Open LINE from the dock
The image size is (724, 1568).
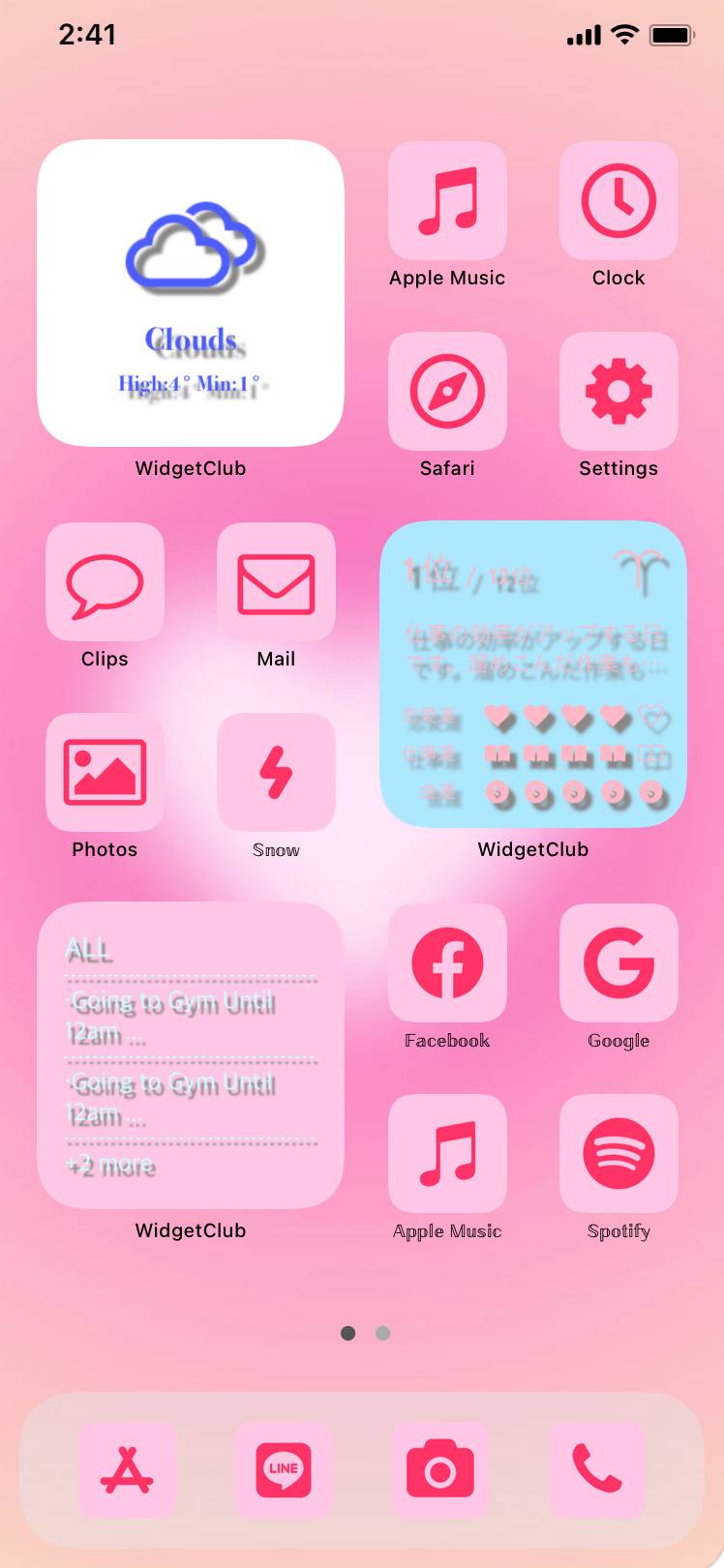[284, 1470]
